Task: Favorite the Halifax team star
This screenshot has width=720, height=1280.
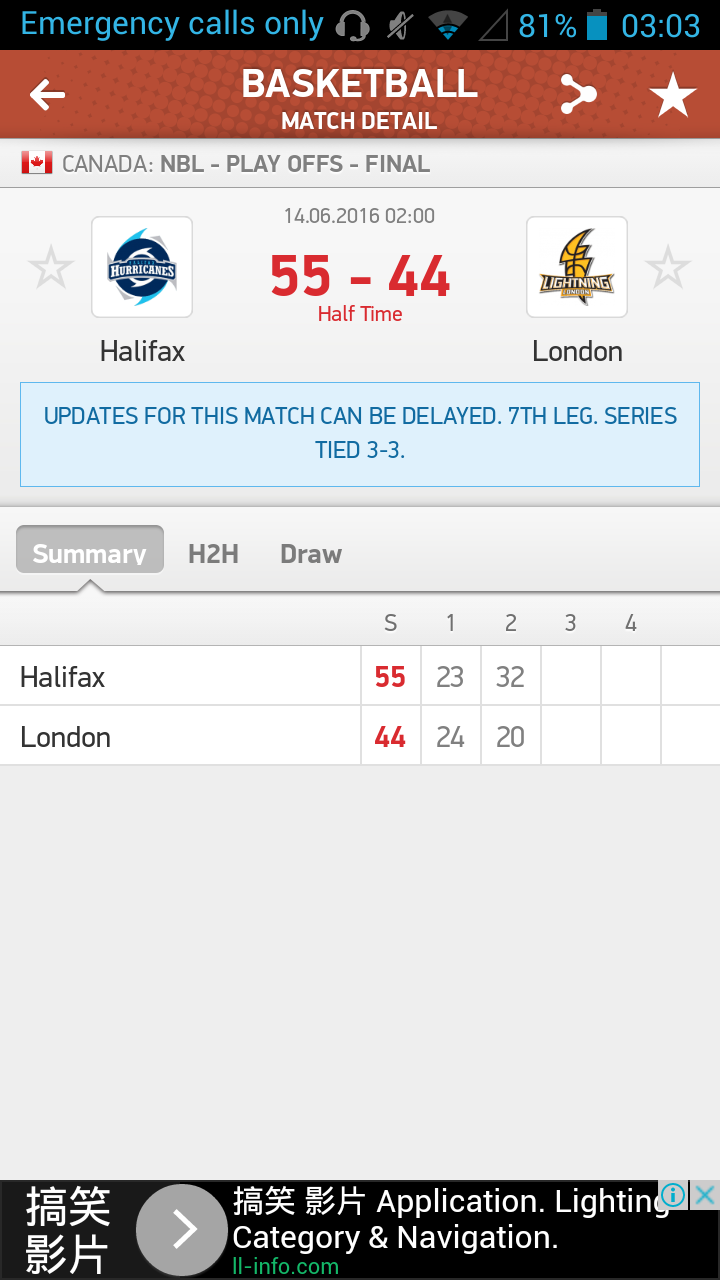Action: (x=50, y=268)
